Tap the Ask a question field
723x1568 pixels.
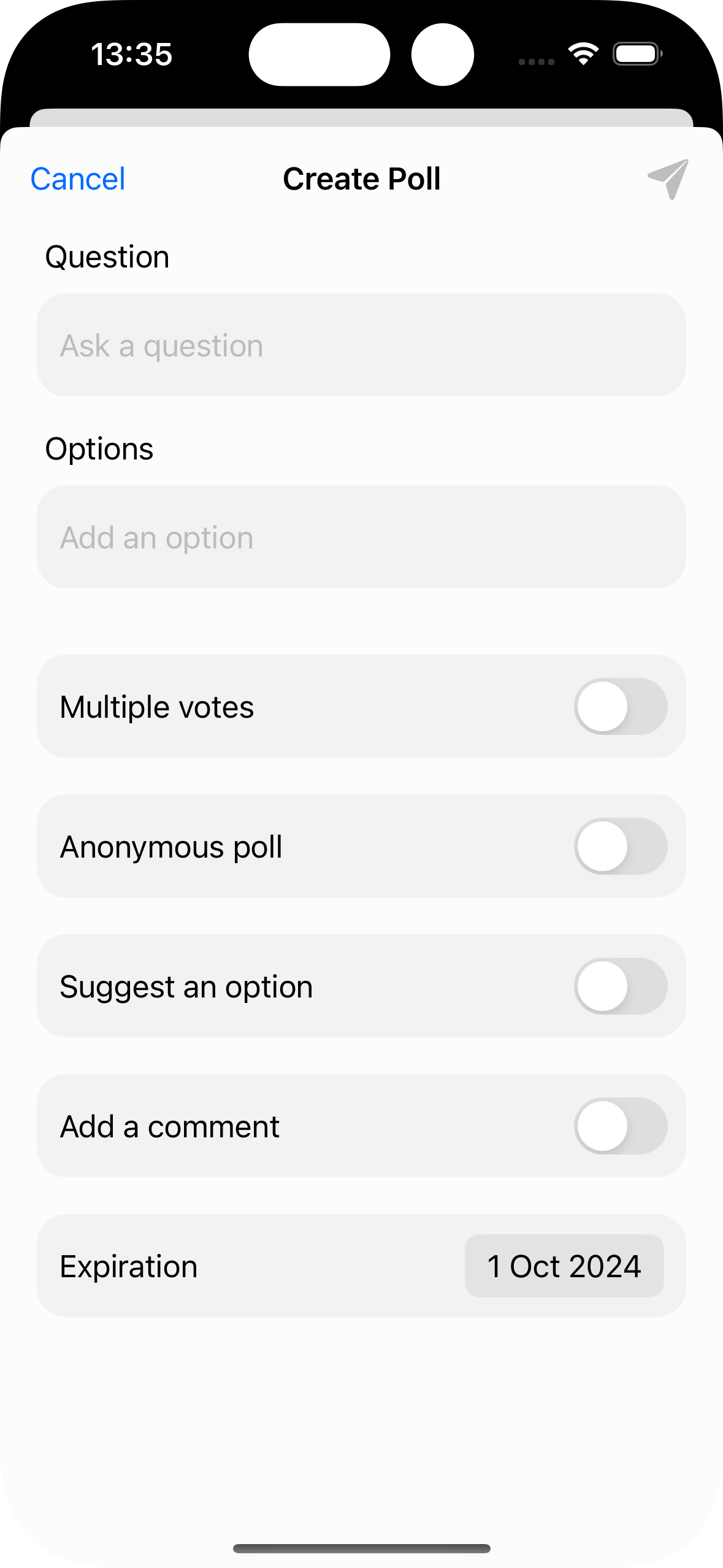(x=361, y=345)
